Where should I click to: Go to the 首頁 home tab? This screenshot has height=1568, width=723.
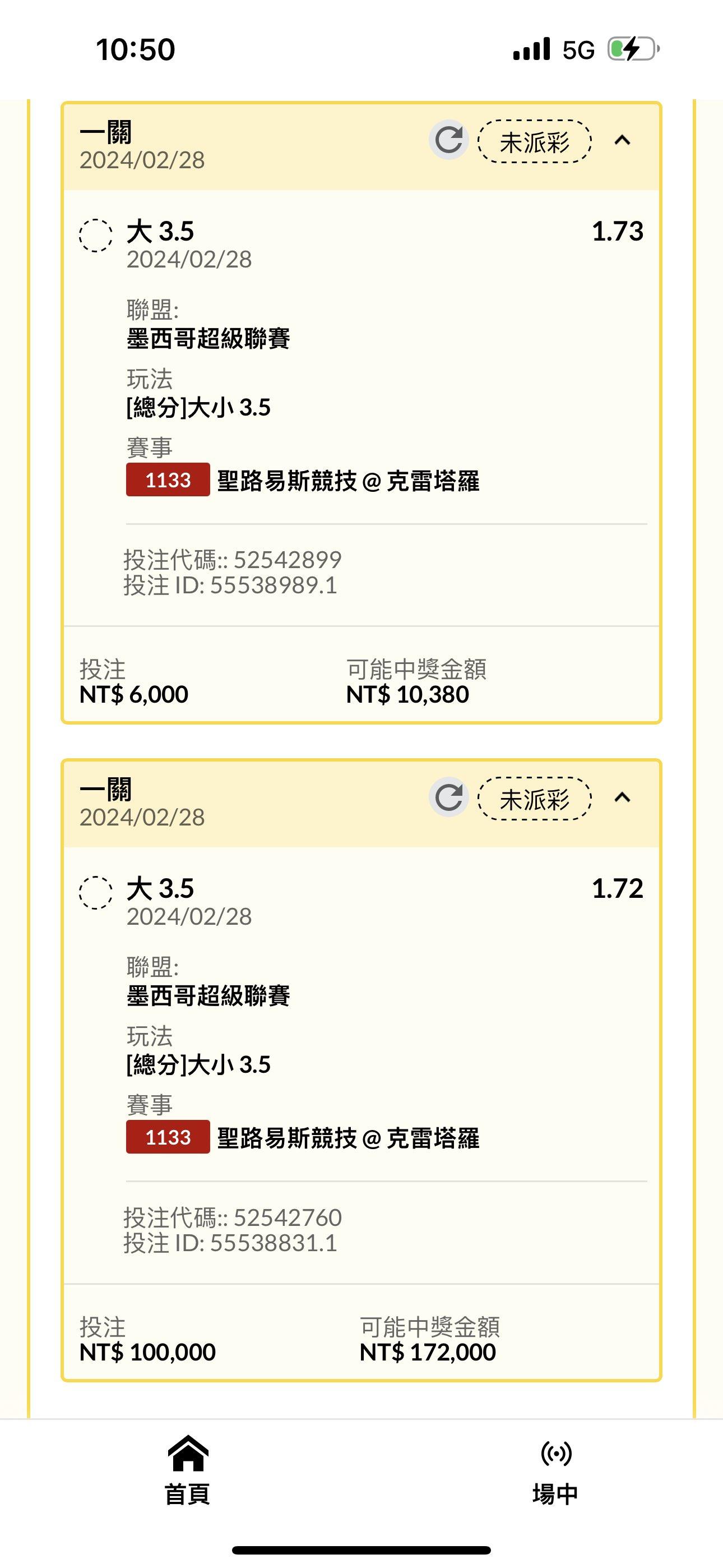[x=187, y=1470]
